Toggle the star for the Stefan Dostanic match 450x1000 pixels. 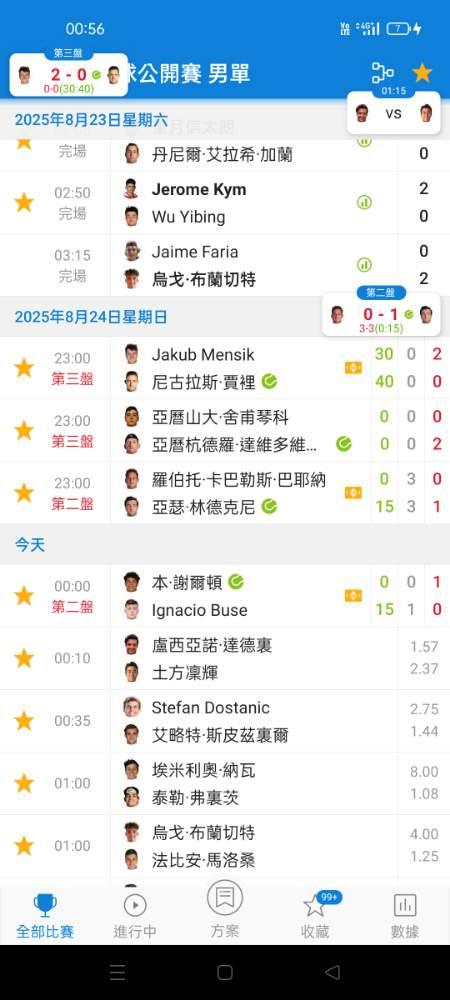point(24,721)
